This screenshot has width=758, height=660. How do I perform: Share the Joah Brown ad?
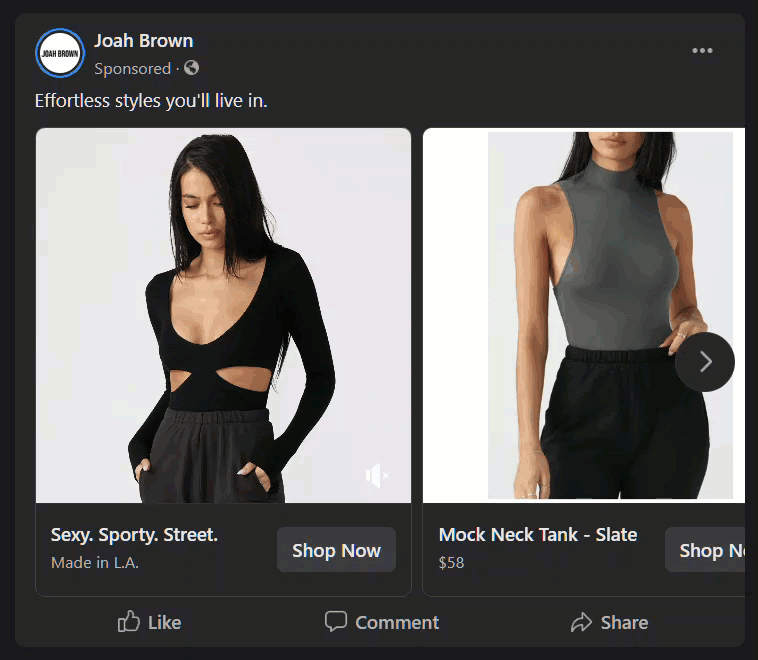(609, 622)
